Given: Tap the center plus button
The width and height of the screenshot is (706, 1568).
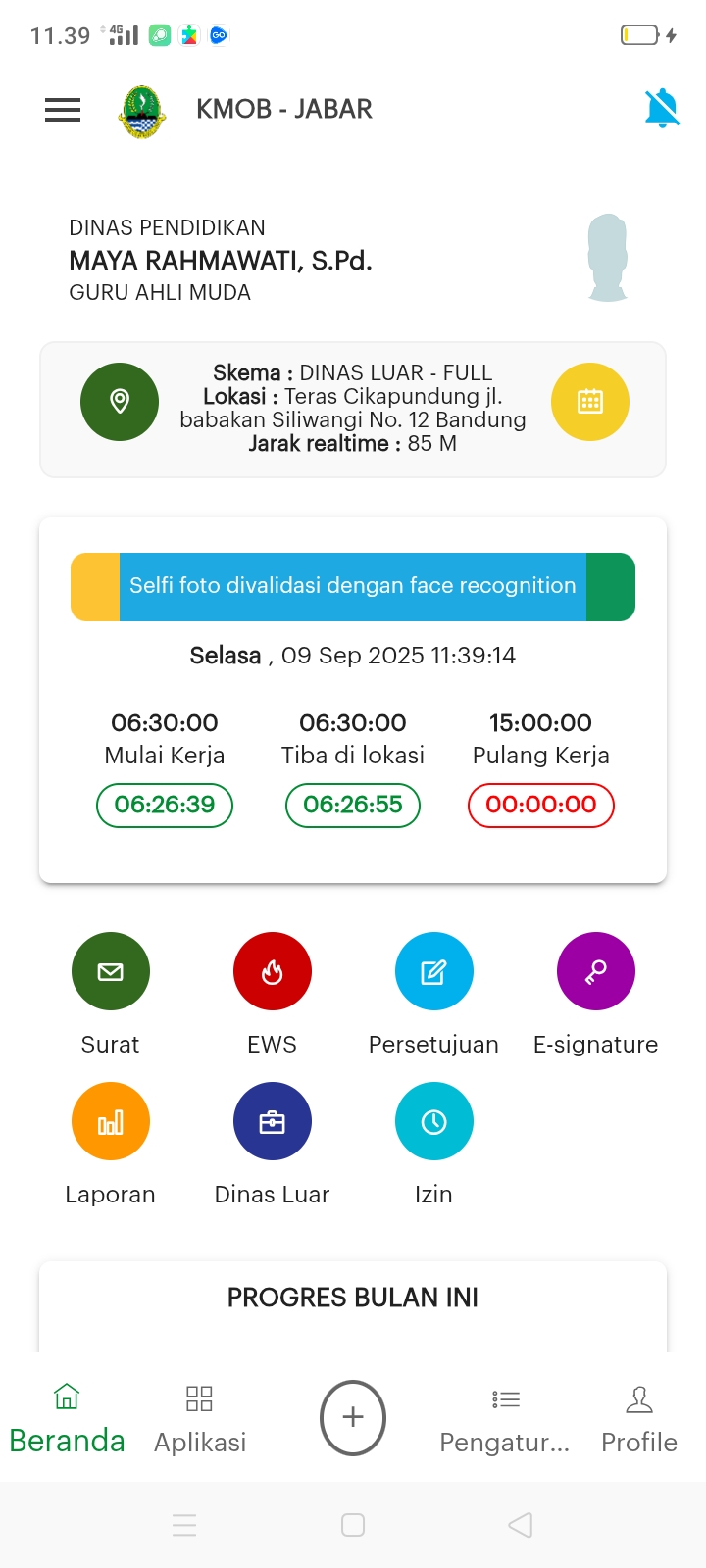Looking at the screenshot, I should coord(353,1417).
